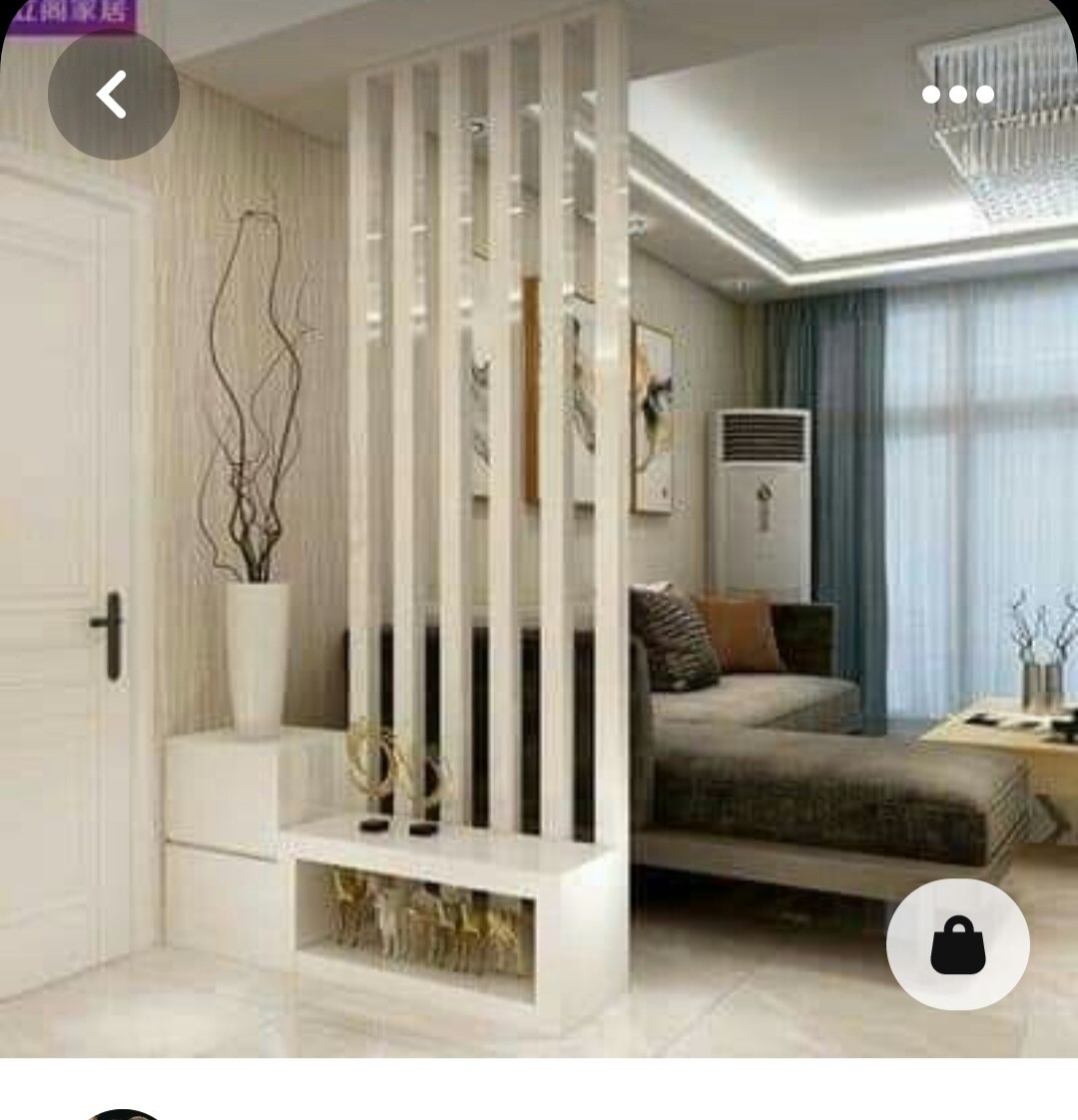Go back using the arrow button
The width and height of the screenshot is (1078, 1120).
point(113,95)
